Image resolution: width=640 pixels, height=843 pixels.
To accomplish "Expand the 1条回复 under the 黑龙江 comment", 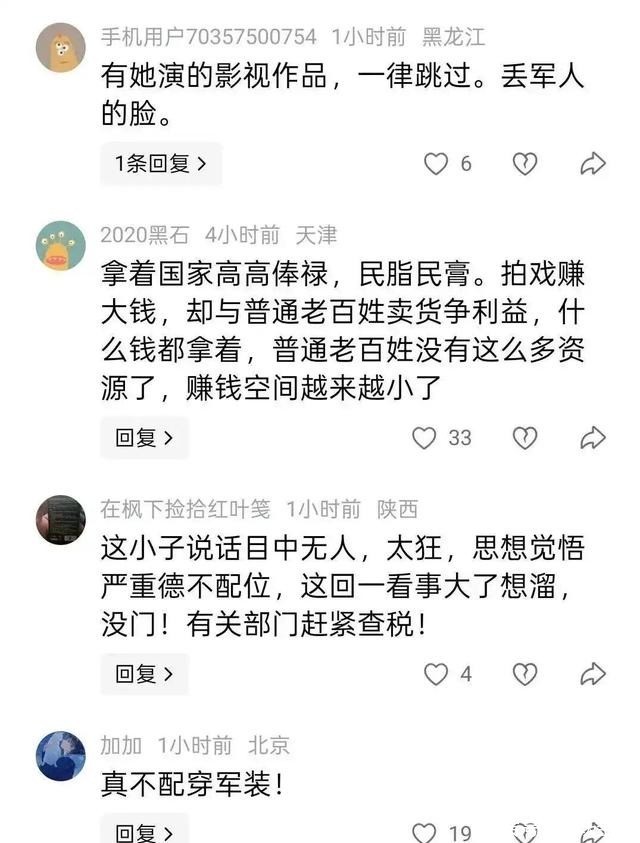I will (x=160, y=164).
